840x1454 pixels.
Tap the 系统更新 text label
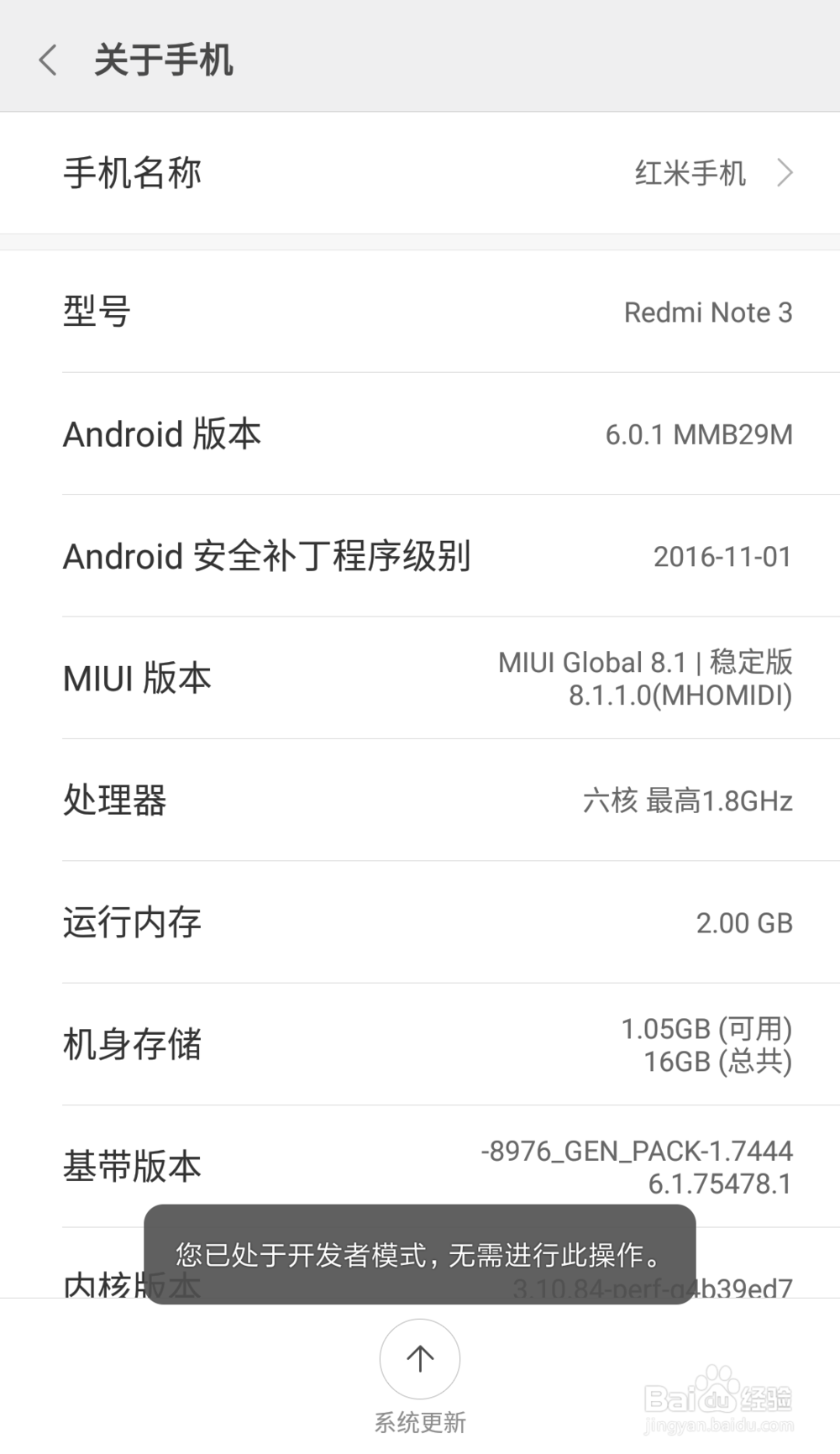(419, 1420)
